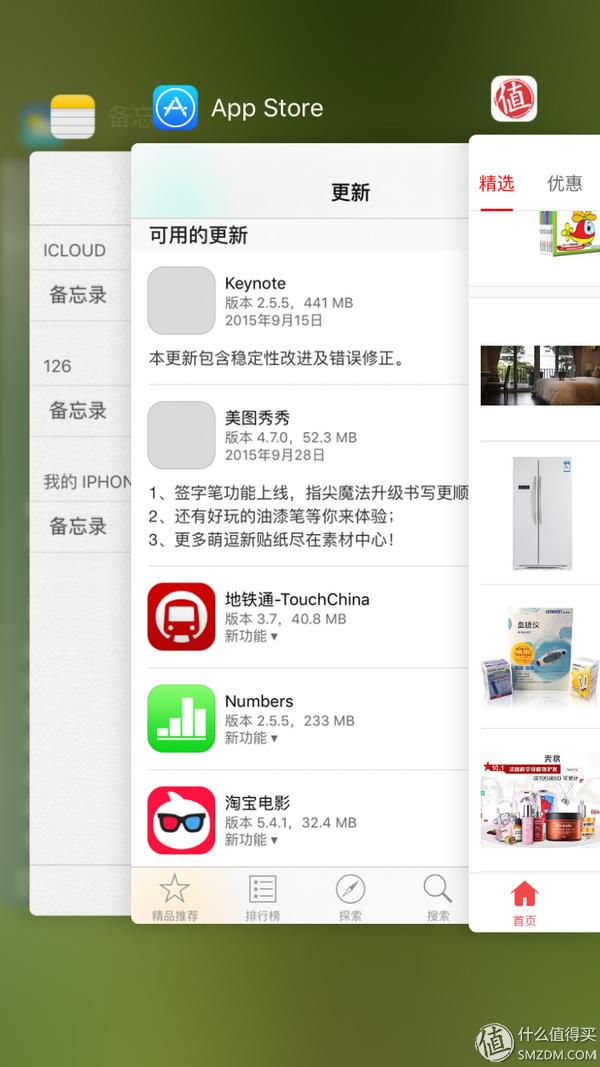
Task: Tap the App Store icon above the card
Action: click(x=175, y=108)
